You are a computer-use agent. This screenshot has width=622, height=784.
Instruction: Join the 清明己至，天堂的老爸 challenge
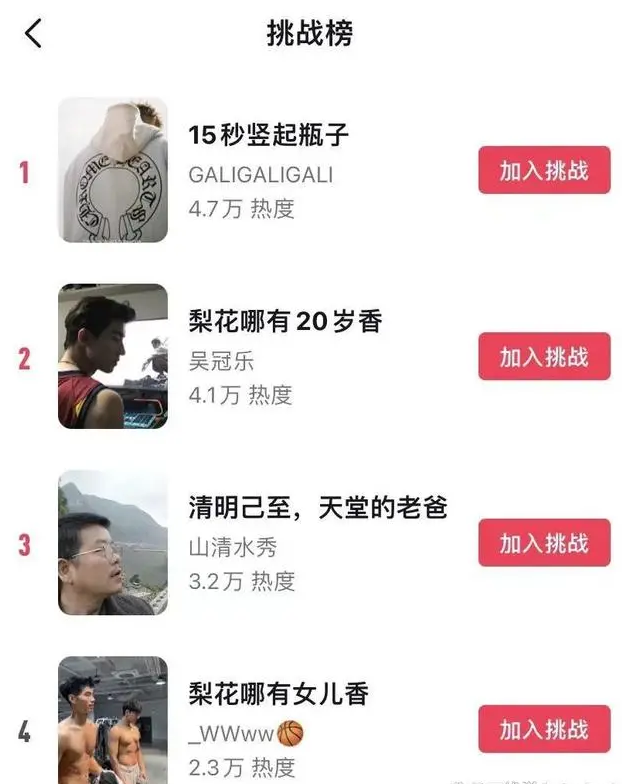point(543,543)
